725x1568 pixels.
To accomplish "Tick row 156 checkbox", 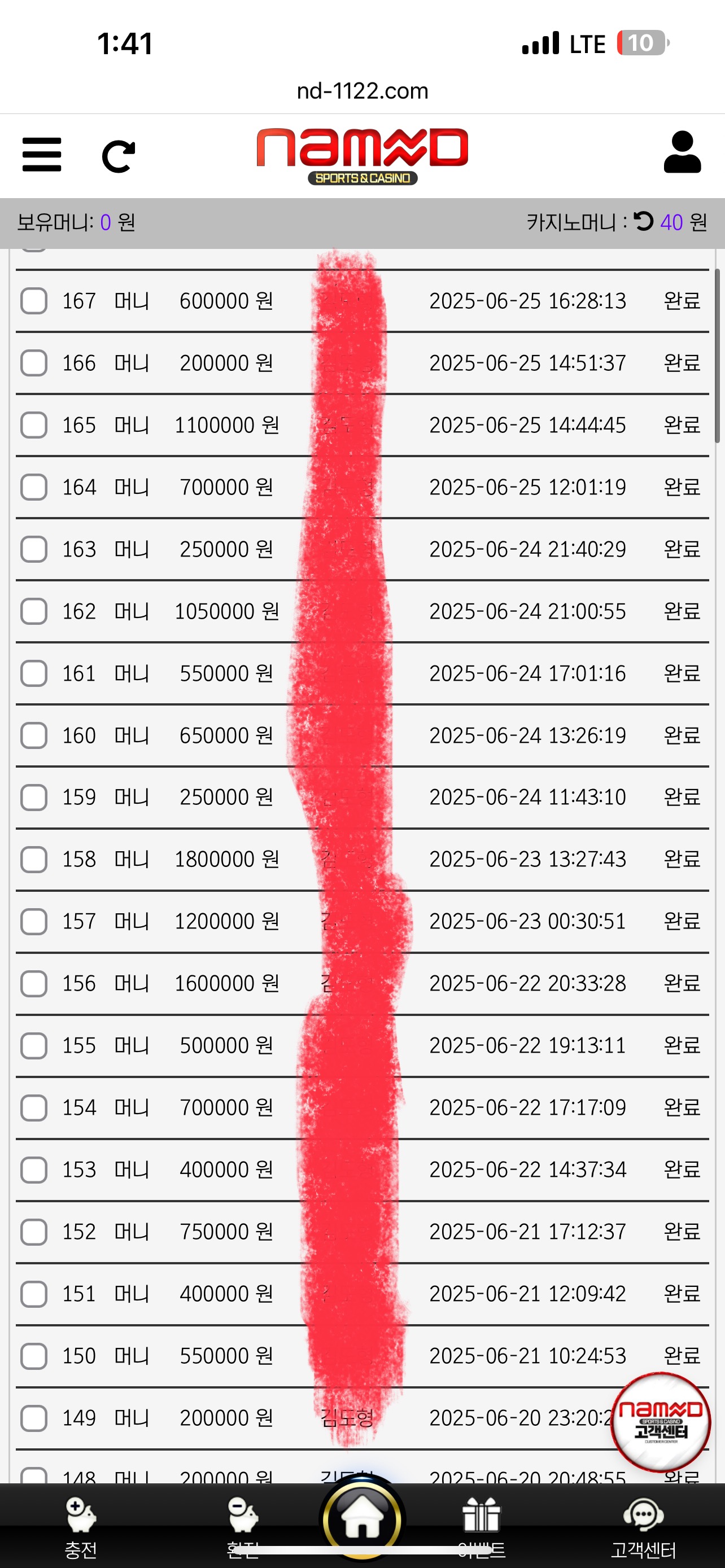I will [x=34, y=984].
